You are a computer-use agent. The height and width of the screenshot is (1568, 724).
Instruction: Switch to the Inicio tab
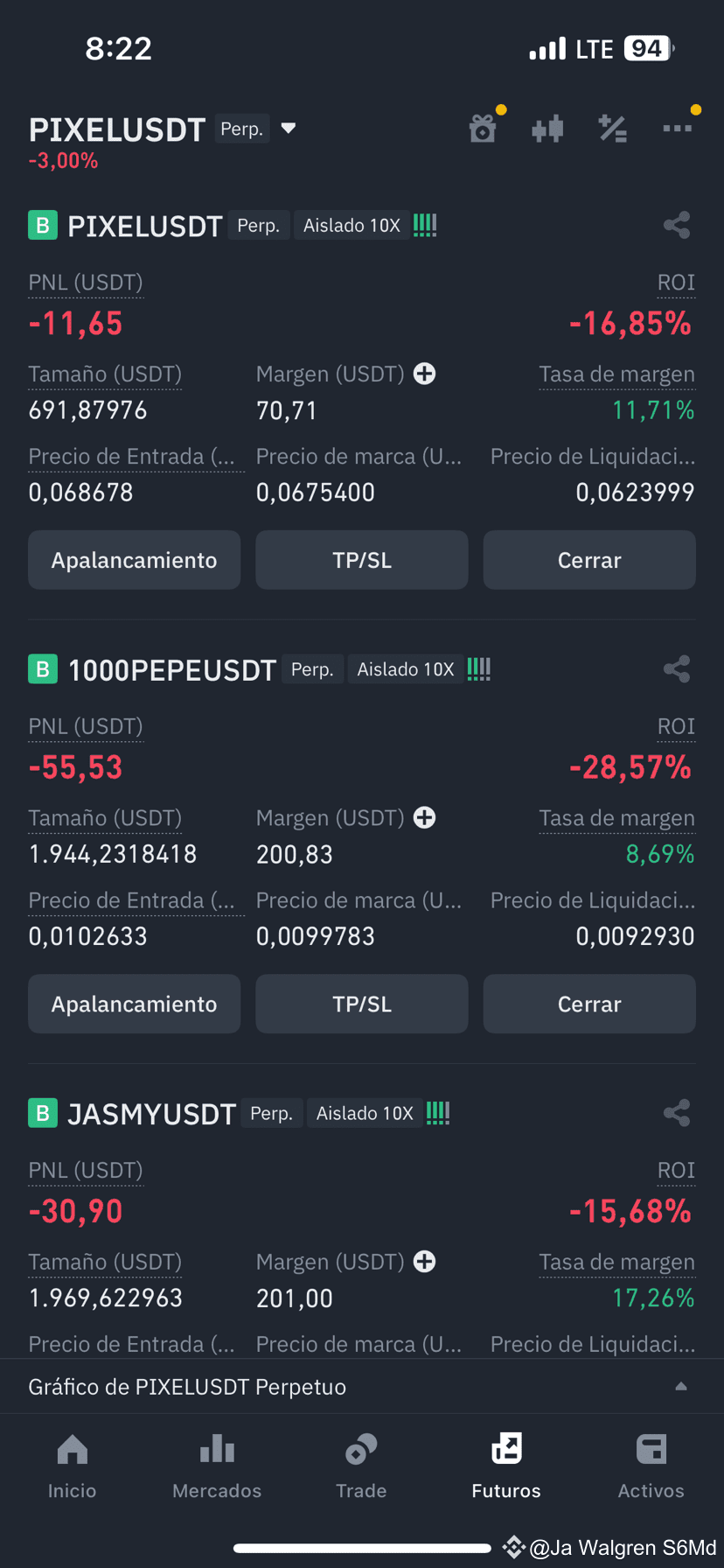[72, 1466]
